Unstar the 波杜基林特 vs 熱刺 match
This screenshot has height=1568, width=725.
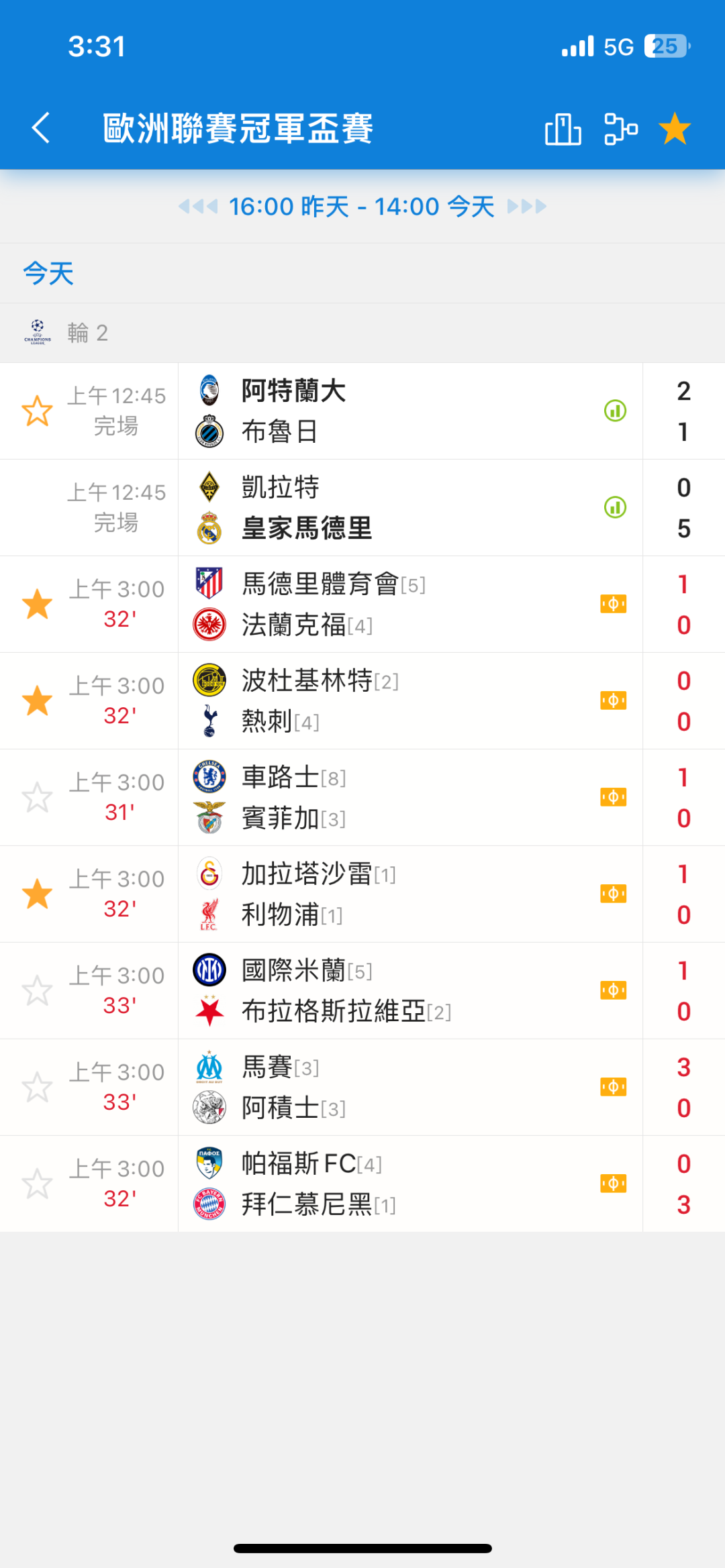tap(38, 700)
